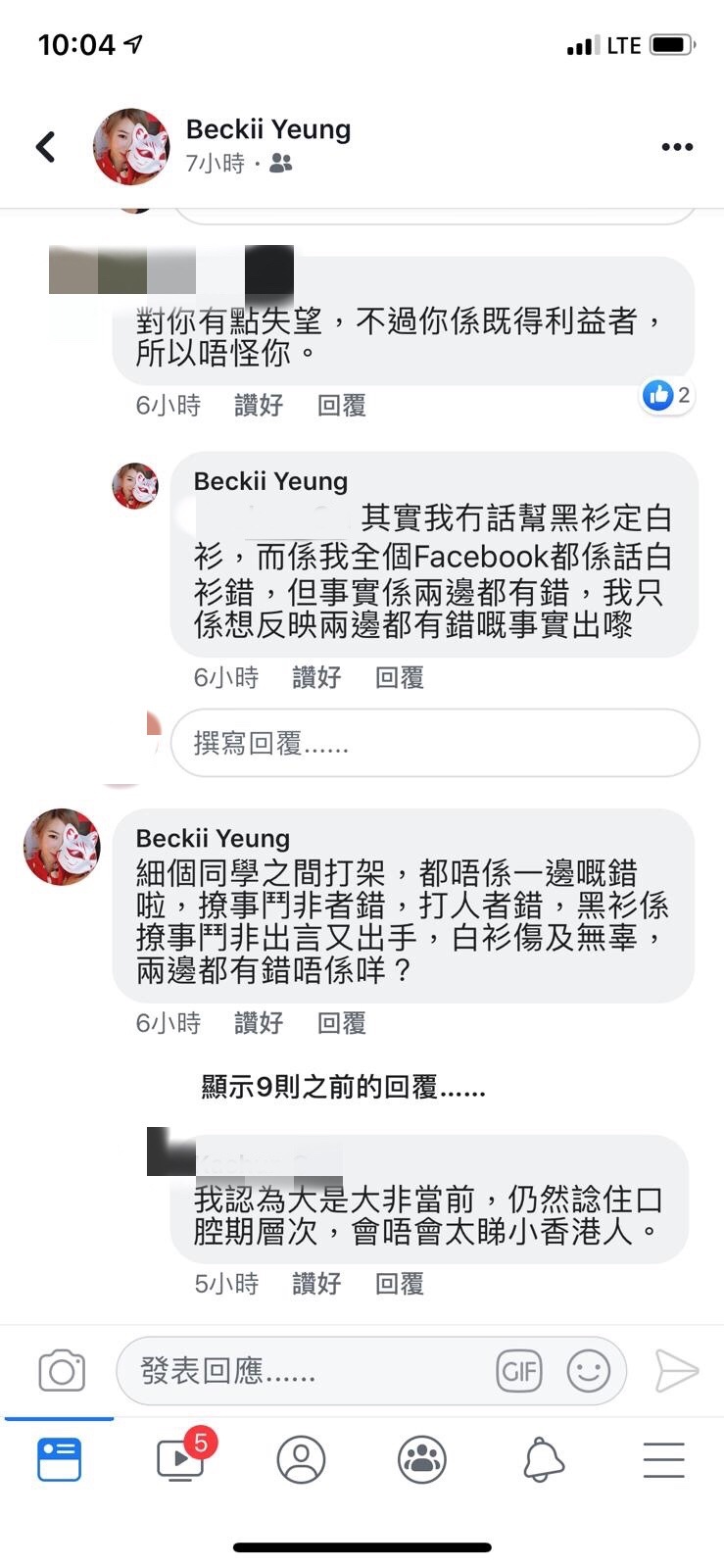This screenshot has height=1568, width=724.
Task: Switch to the News Feed tab
Action: pos(59,1460)
